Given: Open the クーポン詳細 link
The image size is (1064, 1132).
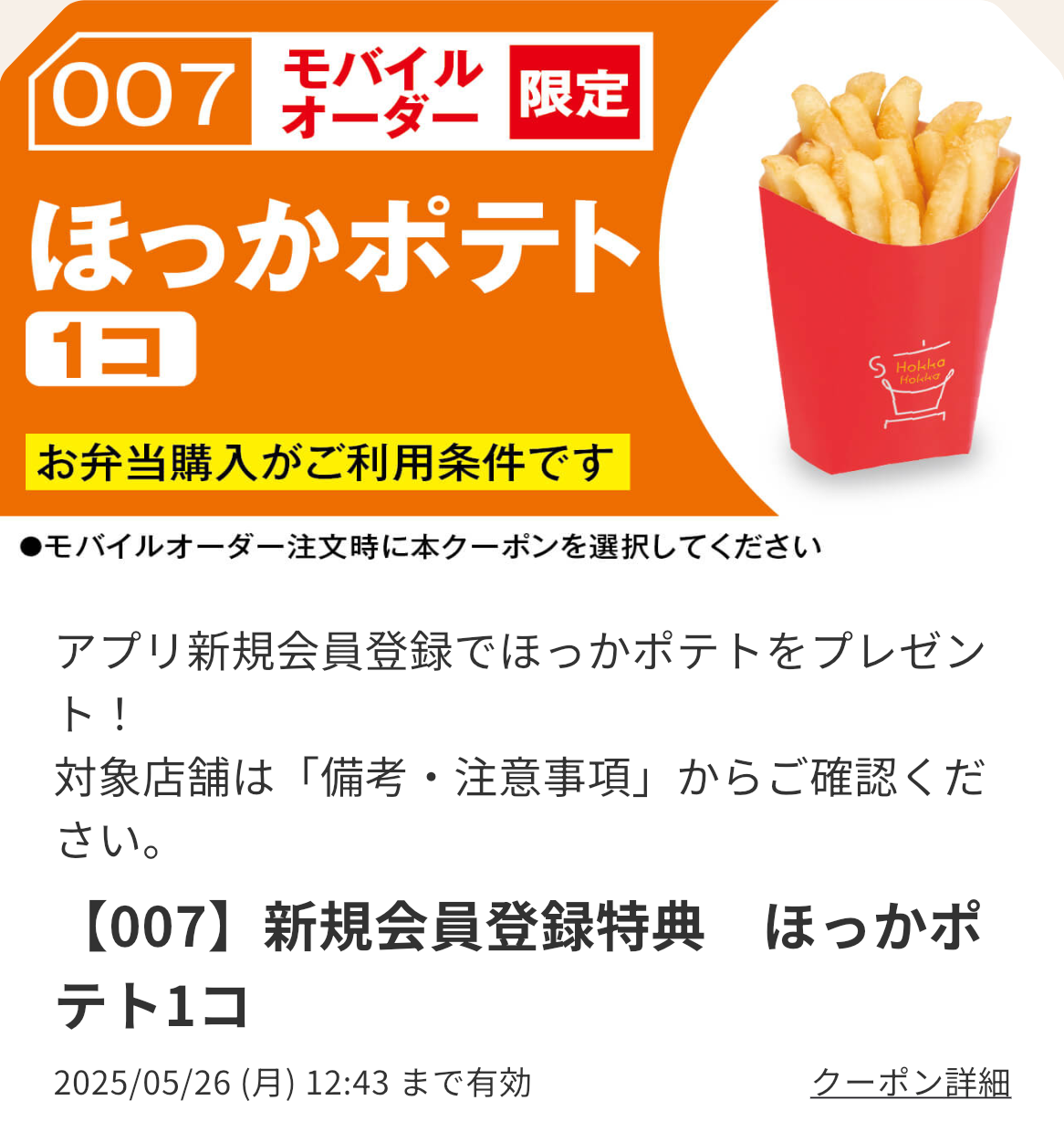Looking at the screenshot, I should 910,1083.
